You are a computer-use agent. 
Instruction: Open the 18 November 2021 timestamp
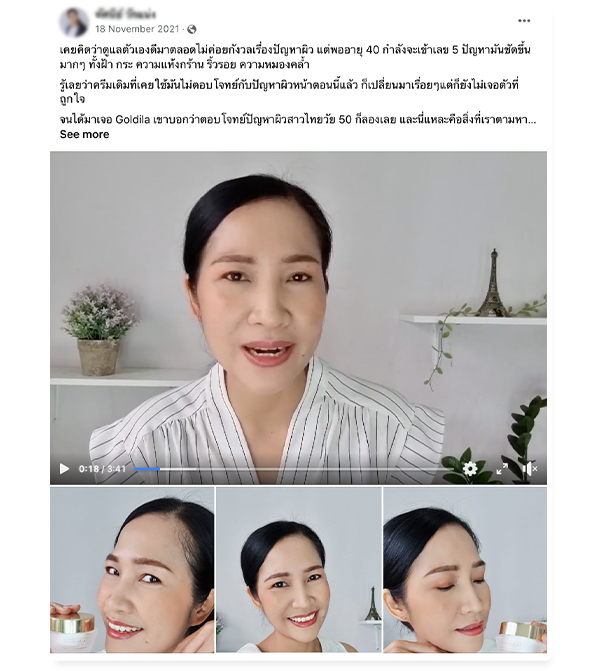coord(138,29)
